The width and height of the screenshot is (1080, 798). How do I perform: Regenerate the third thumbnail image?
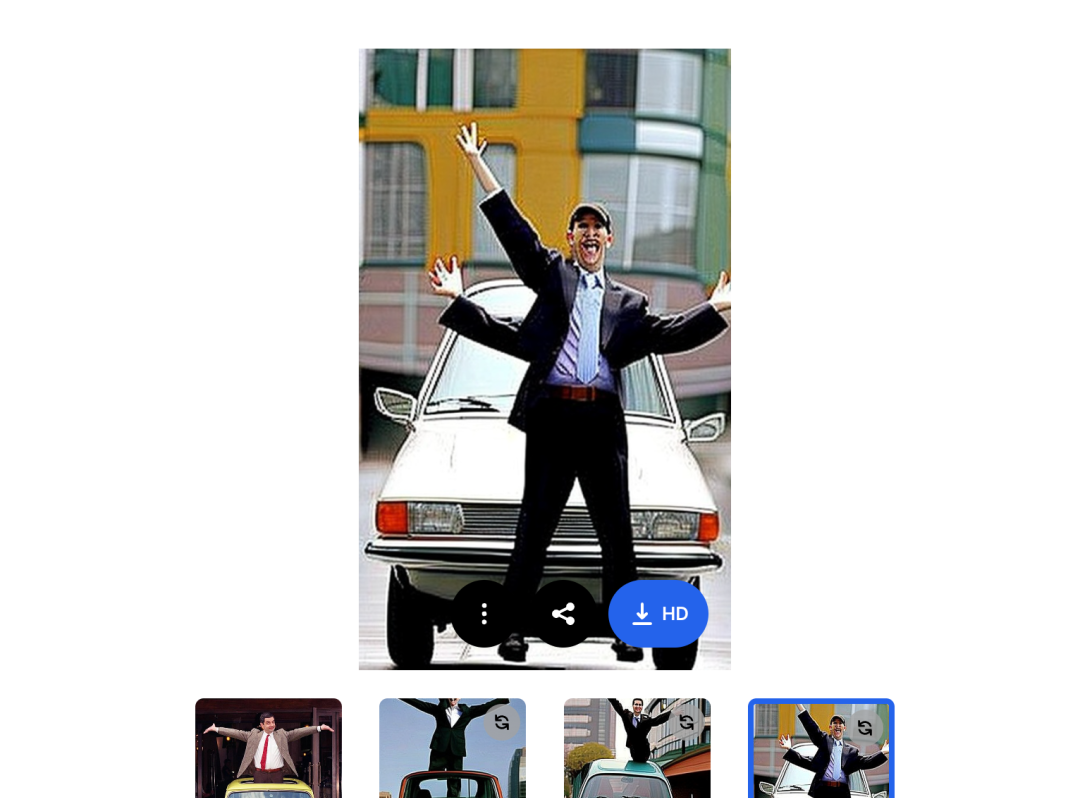point(686,722)
